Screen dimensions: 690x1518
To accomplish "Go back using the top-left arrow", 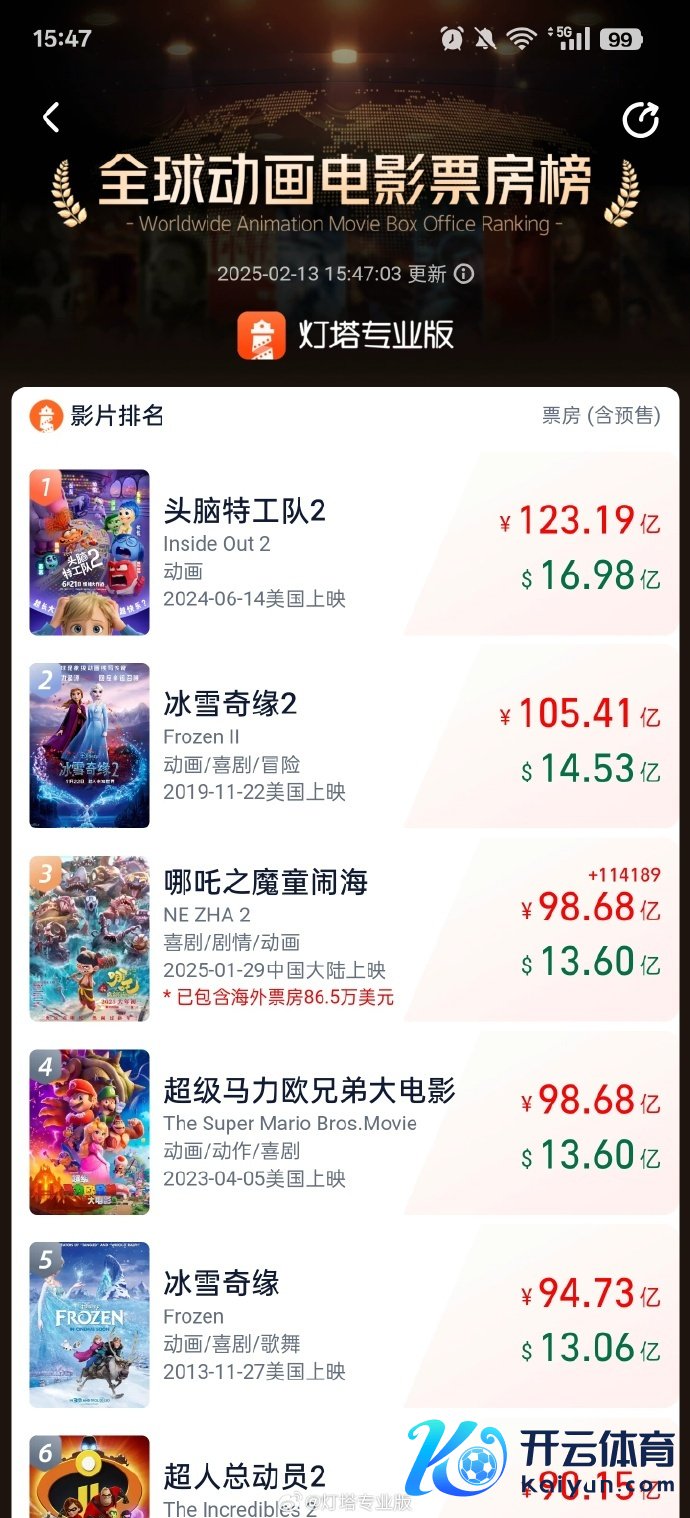I will tap(52, 118).
